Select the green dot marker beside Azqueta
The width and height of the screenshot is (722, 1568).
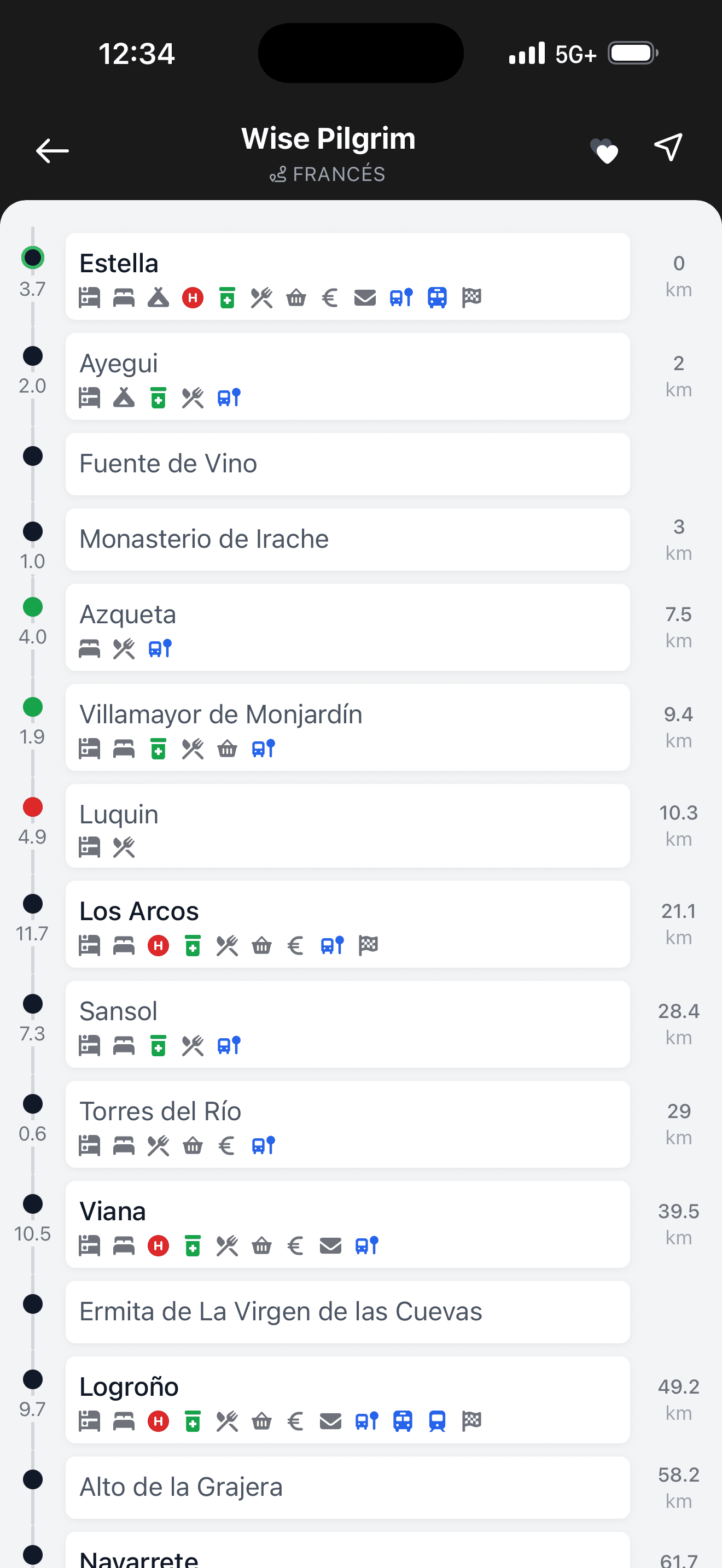(x=33, y=606)
